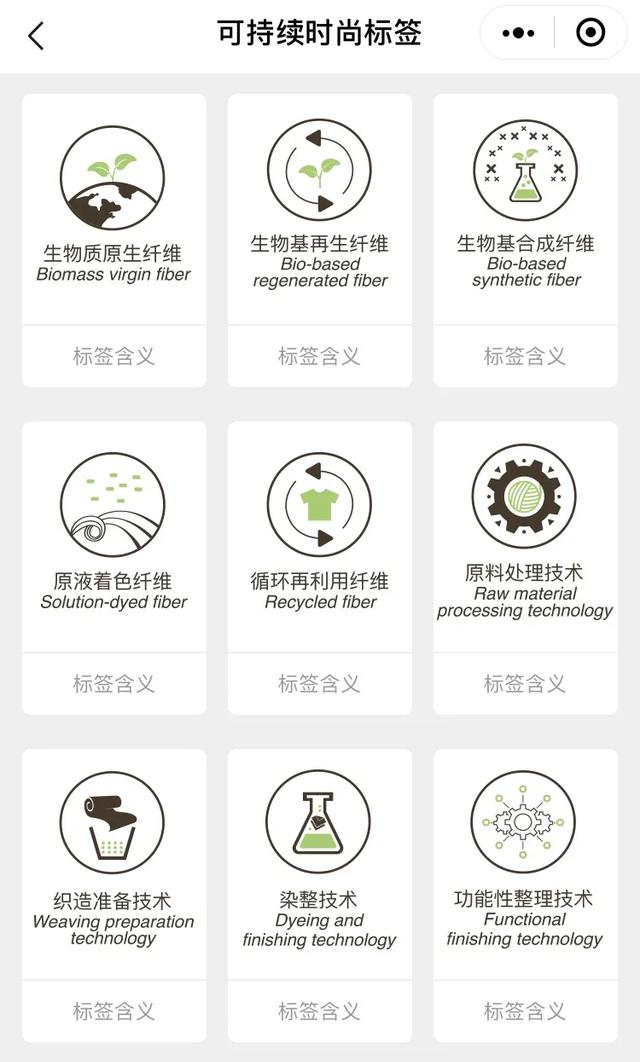Open the Solution-dyed fiber card
This screenshot has width=640, height=1062.
(114, 537)
